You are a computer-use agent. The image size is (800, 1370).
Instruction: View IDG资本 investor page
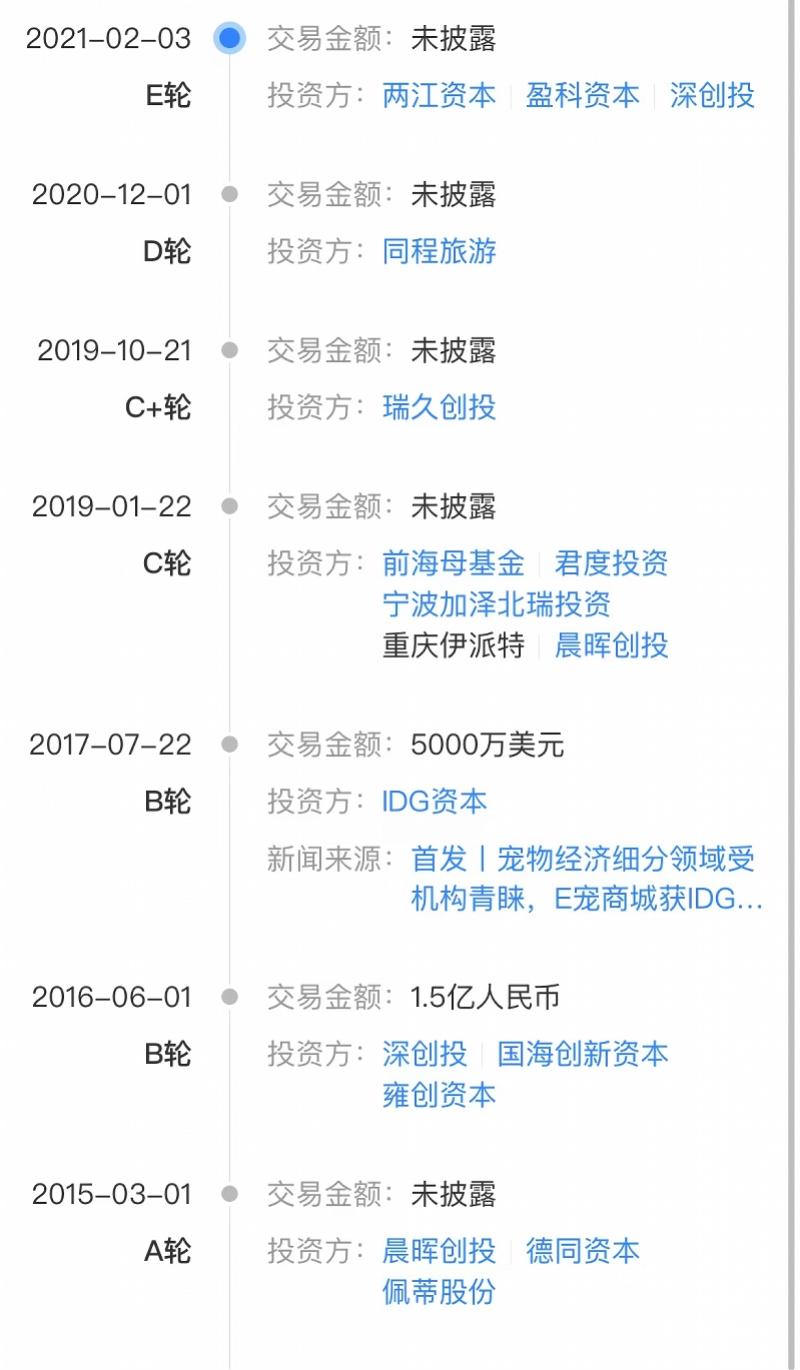pyautogui.click(x=434, y=802)
